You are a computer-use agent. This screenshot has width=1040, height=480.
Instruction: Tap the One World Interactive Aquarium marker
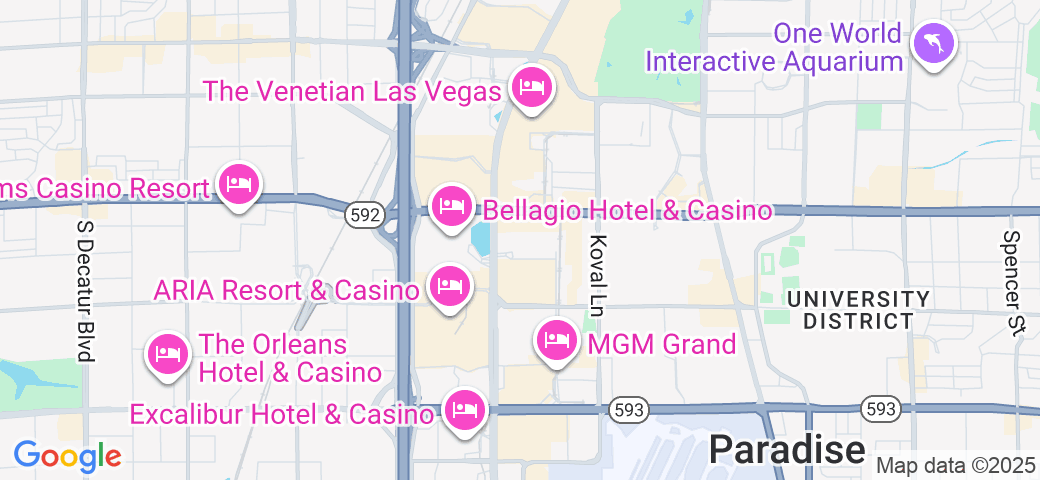pyautogui.click(x=933, y=44)
